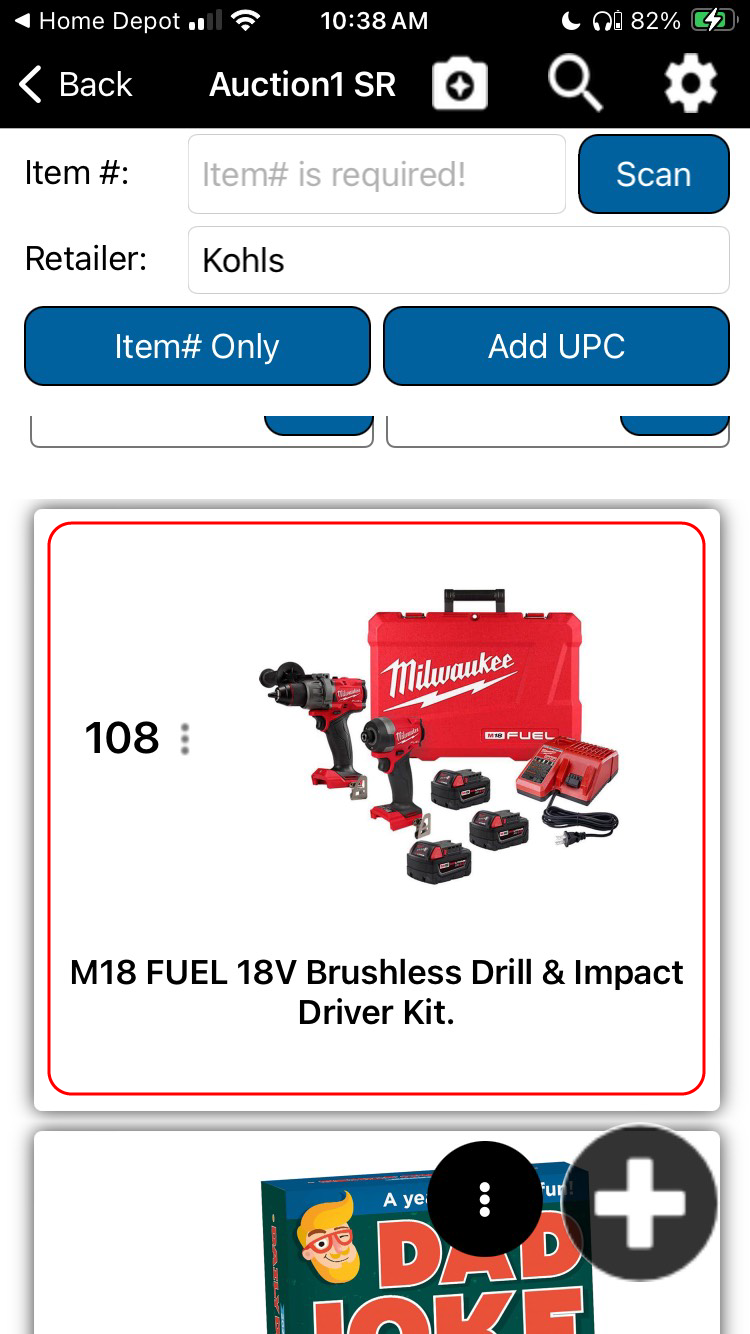Tap the Add UPC button
Screen dimensions: 750x1334
(556, 346)
